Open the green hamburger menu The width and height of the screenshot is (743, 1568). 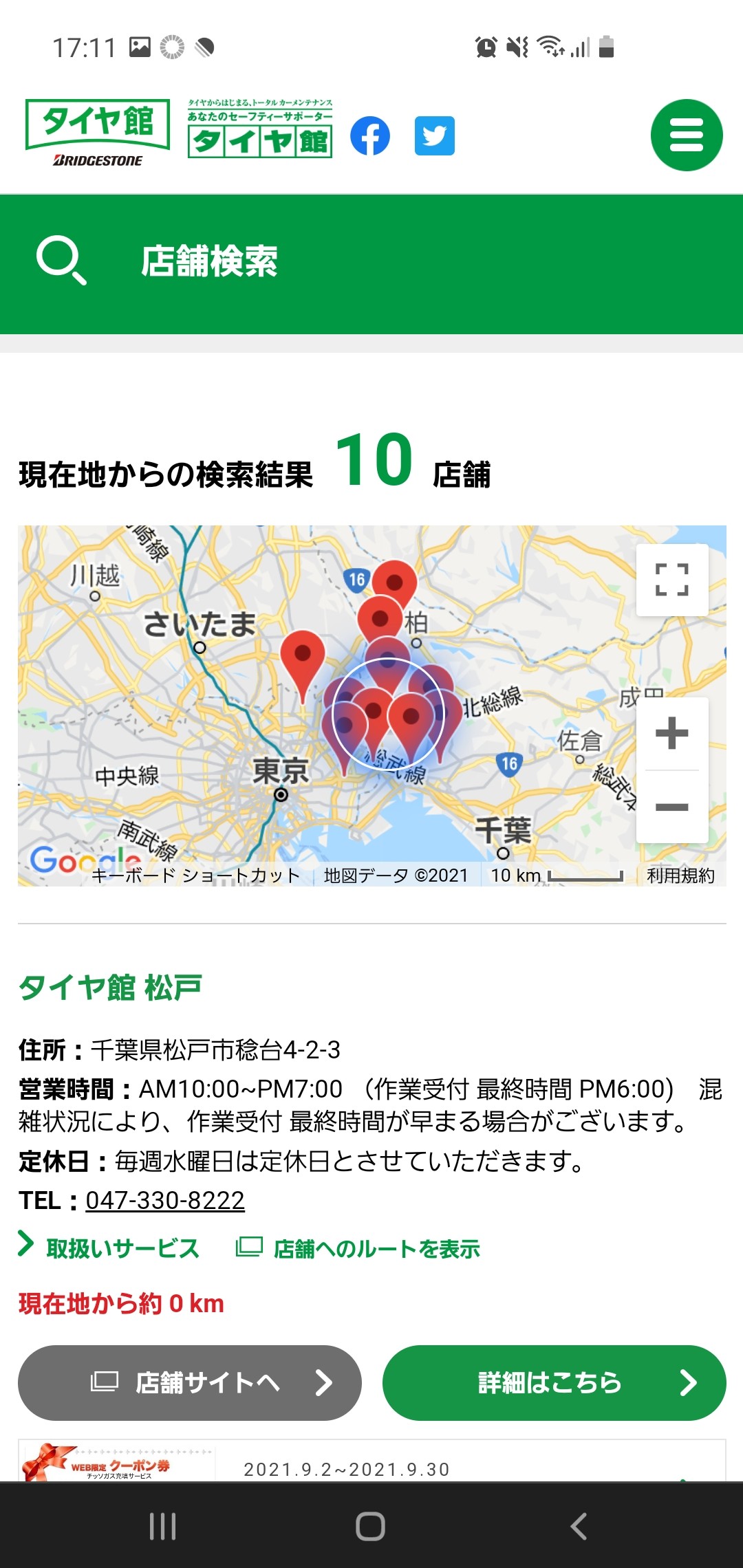686,135
